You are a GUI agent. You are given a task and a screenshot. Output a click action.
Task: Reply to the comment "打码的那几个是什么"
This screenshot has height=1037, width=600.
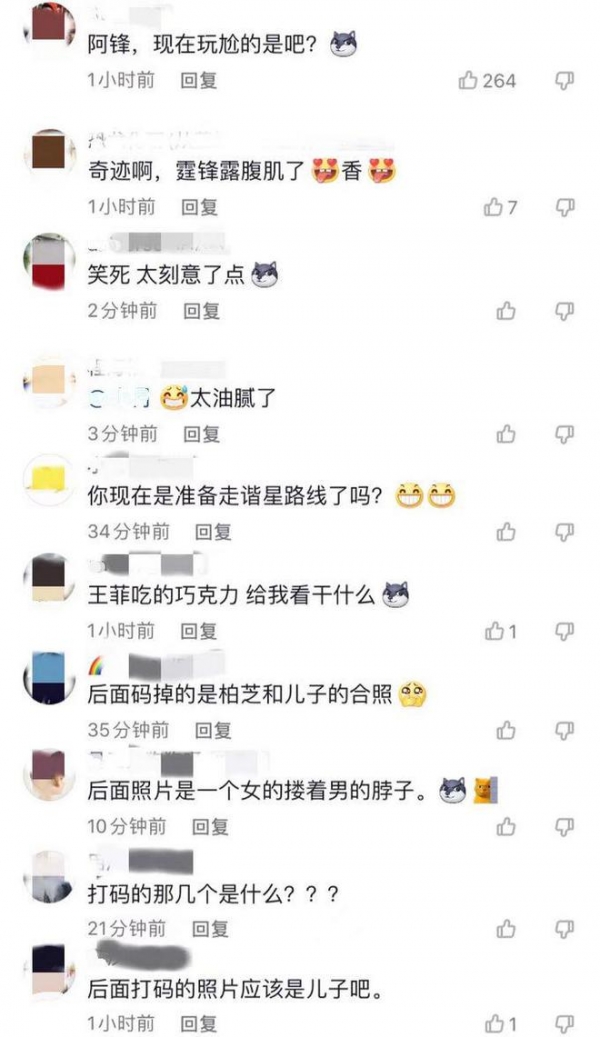[x=210, y=929]
